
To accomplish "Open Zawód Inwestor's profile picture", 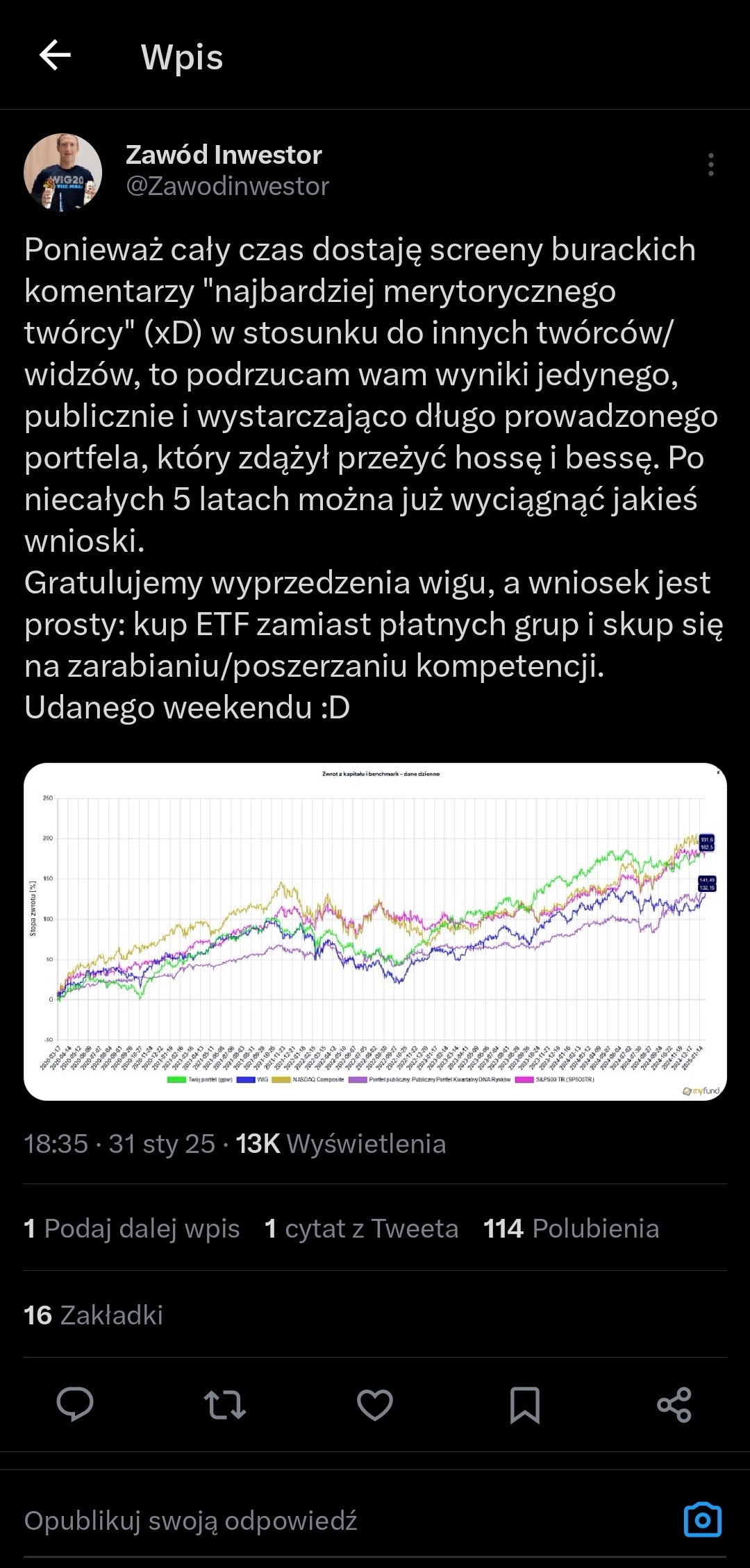I will coord(63,172).
